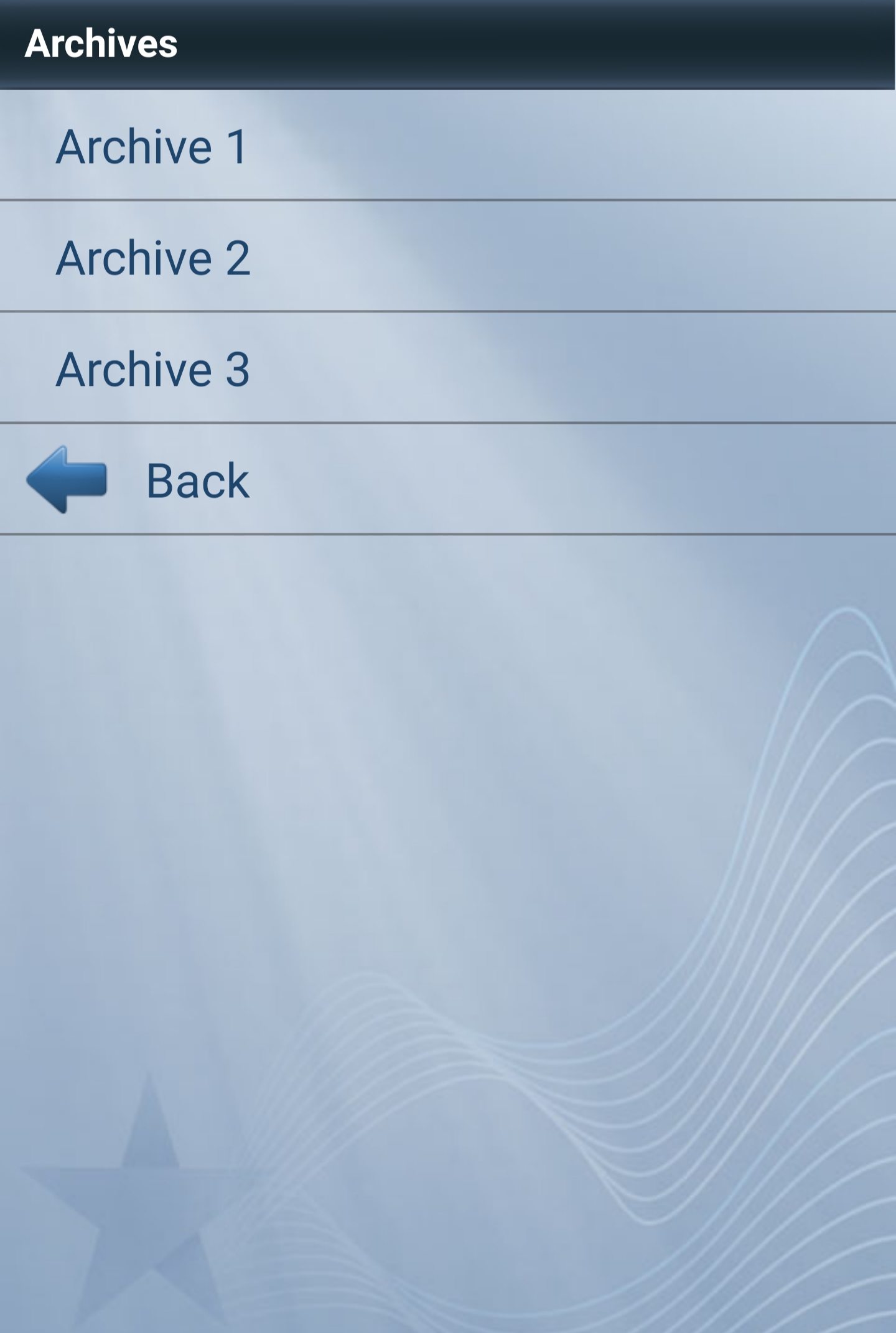Screen dimensions: 896x1333
Task: View Archive 3
Action: point(152,369)
